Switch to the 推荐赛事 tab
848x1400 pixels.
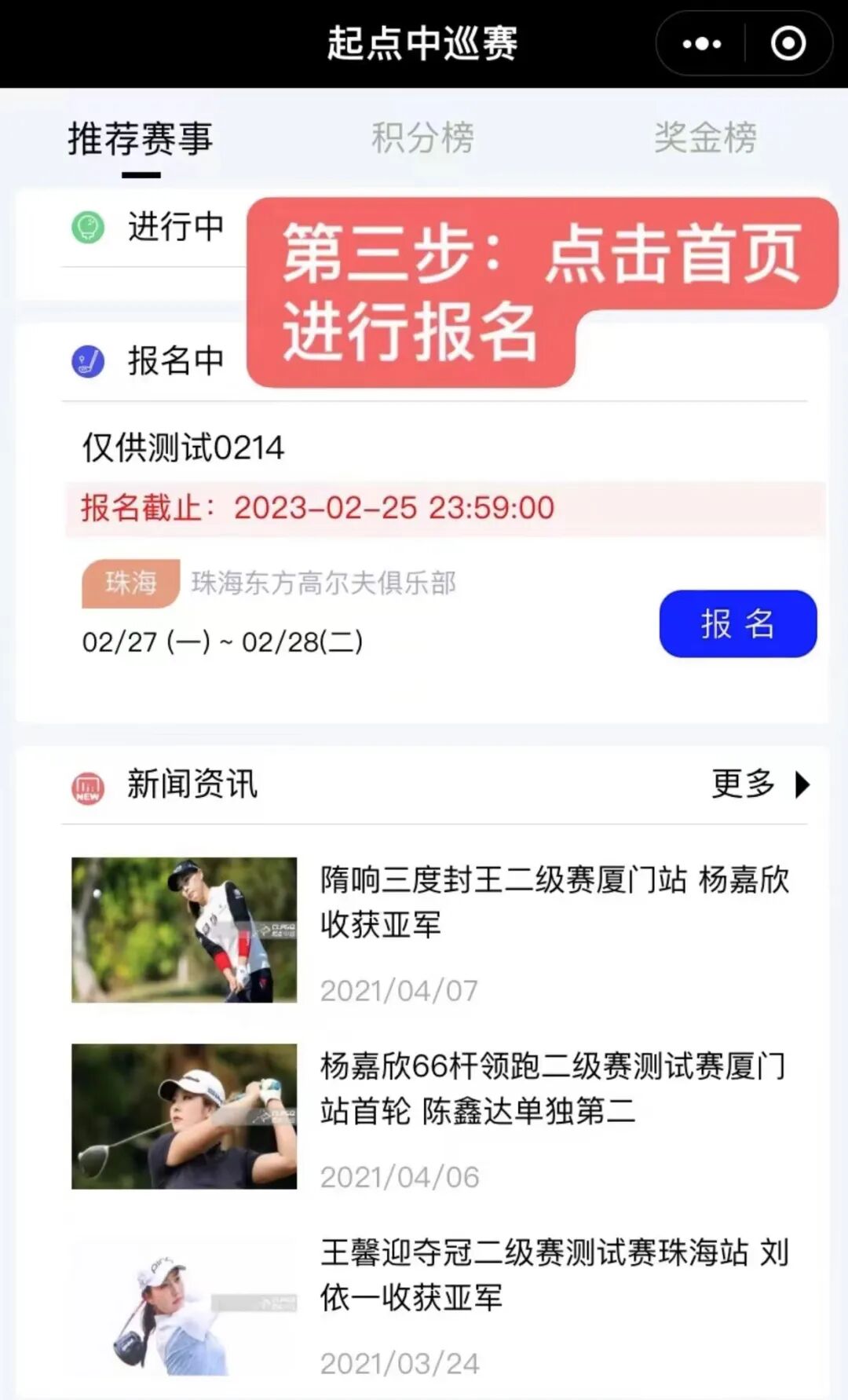pyautogui.click(x=140, y=137)
